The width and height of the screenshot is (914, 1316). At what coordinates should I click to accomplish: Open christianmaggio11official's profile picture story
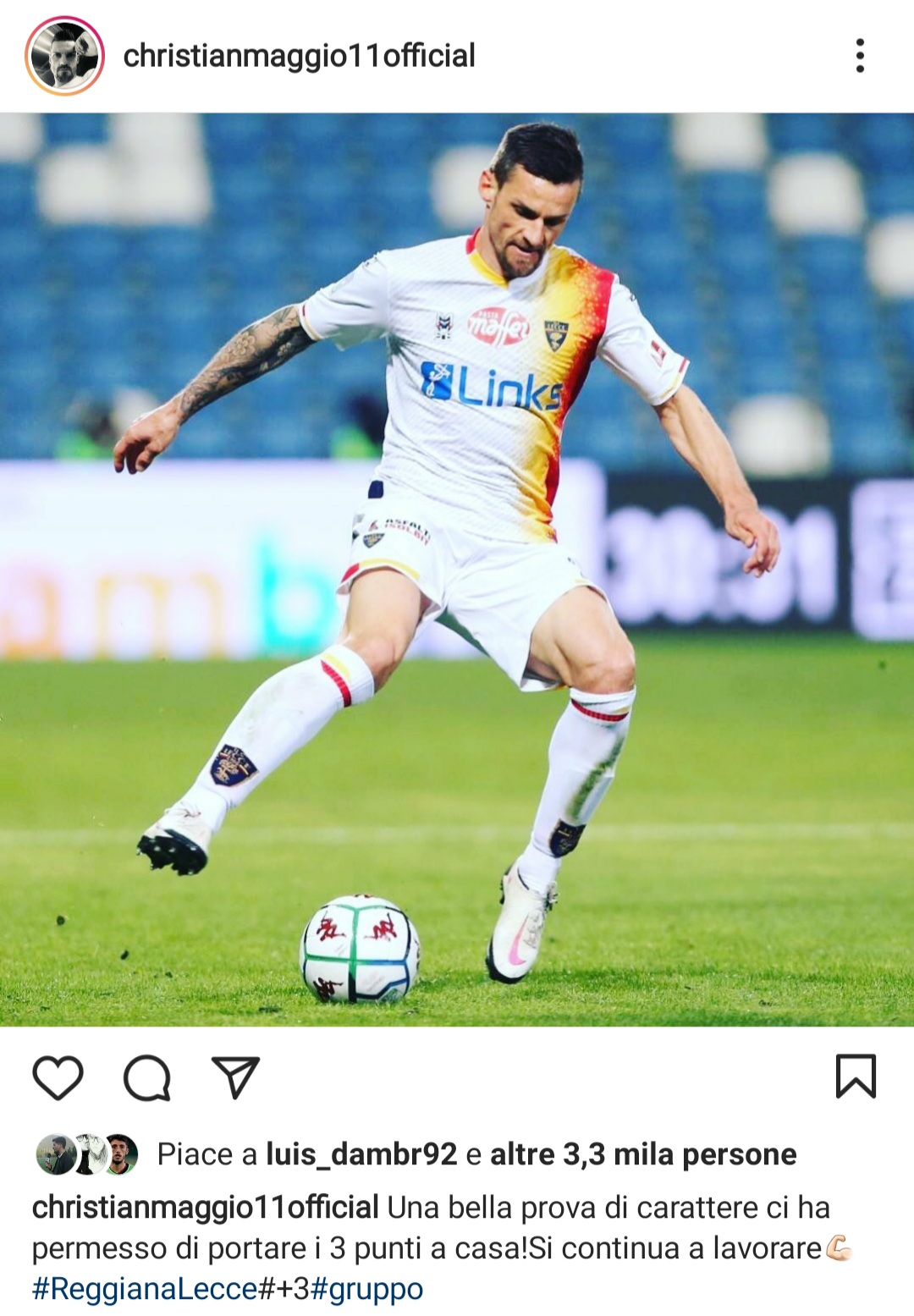[64, 56]
